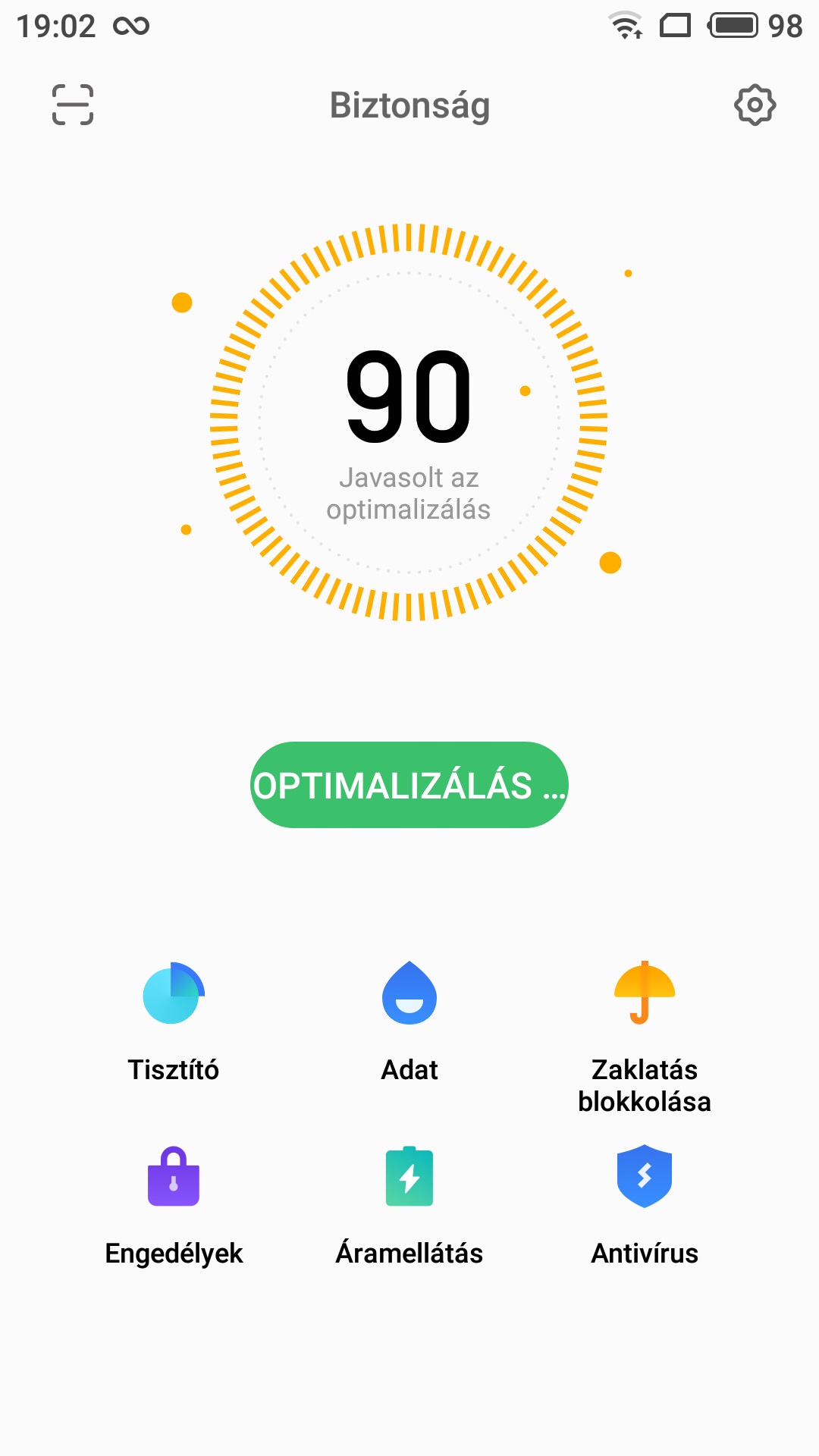Tap the green OPTIMALIZÁLÁS button
Image resolution: width=819 pixels, height=1456 pixels.
pyautogui.click(x=409, y=785)
